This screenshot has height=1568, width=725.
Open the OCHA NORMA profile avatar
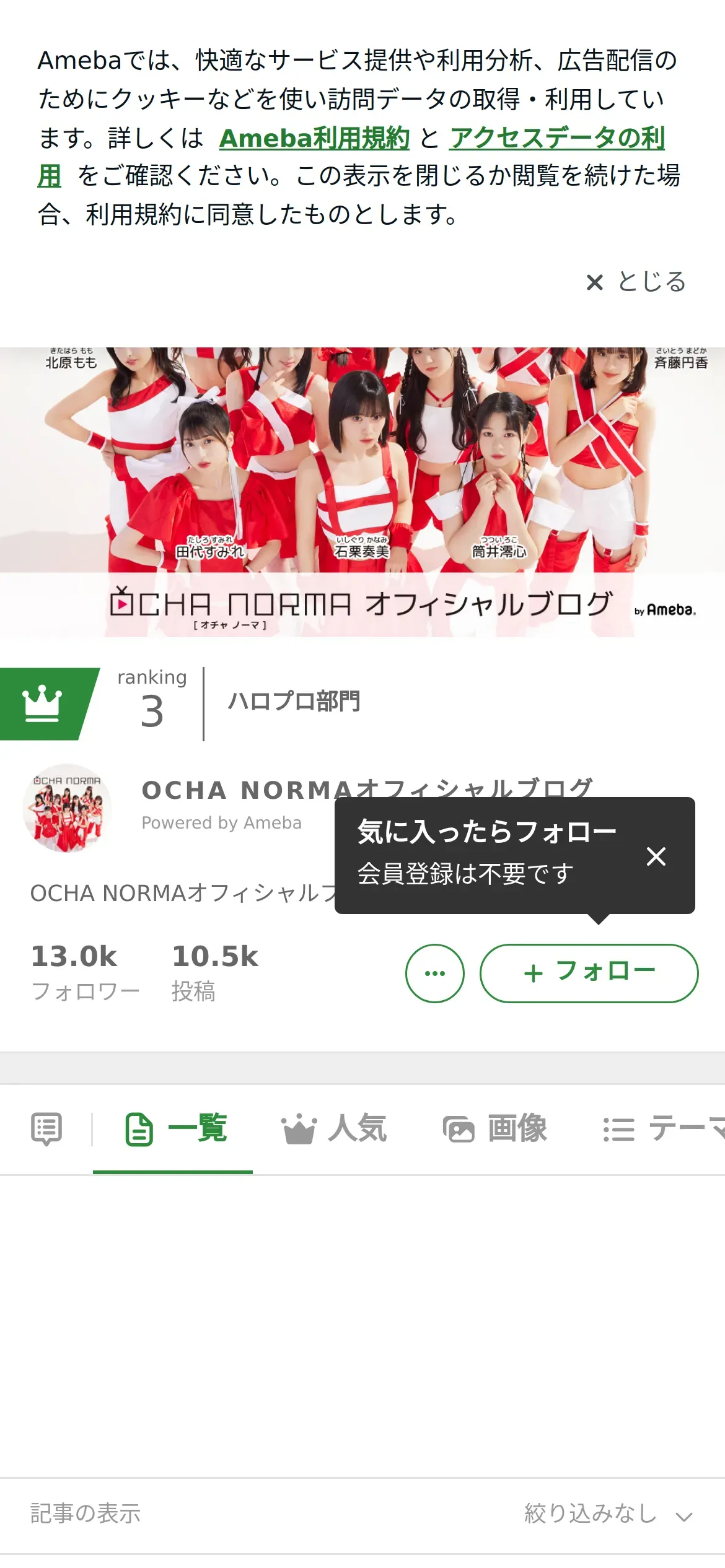[x=67, y=809]
